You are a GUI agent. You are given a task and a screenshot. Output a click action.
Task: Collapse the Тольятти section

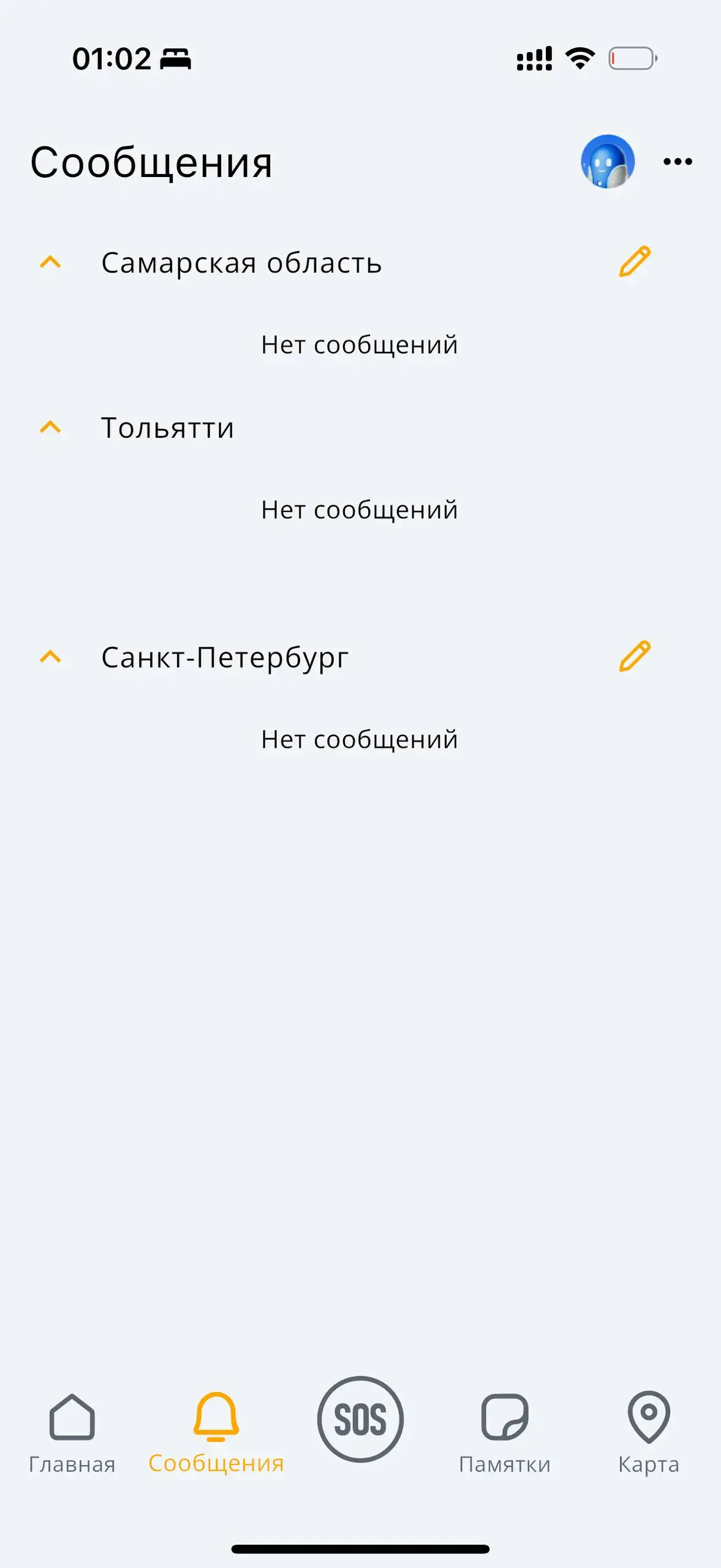click(50, 428)
